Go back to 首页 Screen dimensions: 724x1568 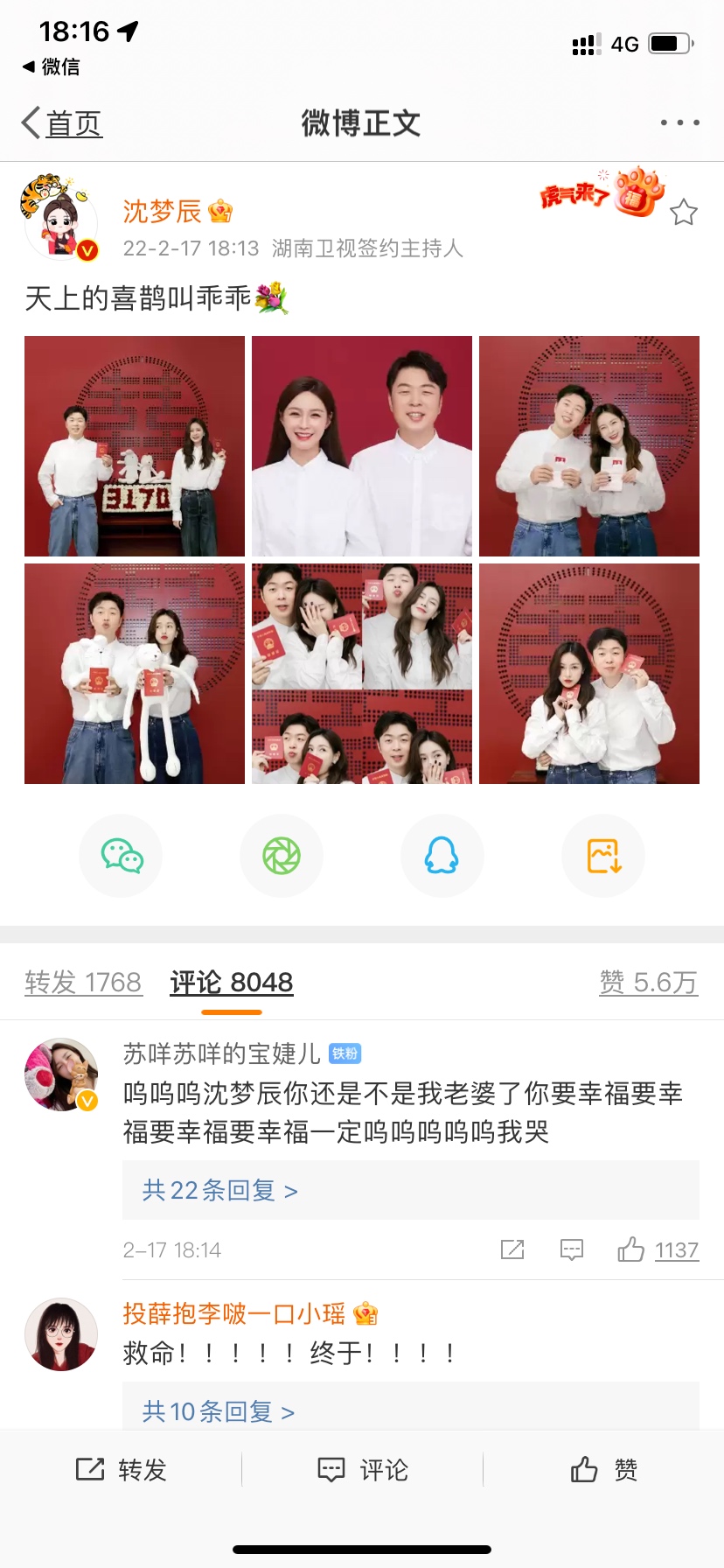coord(62,123)
